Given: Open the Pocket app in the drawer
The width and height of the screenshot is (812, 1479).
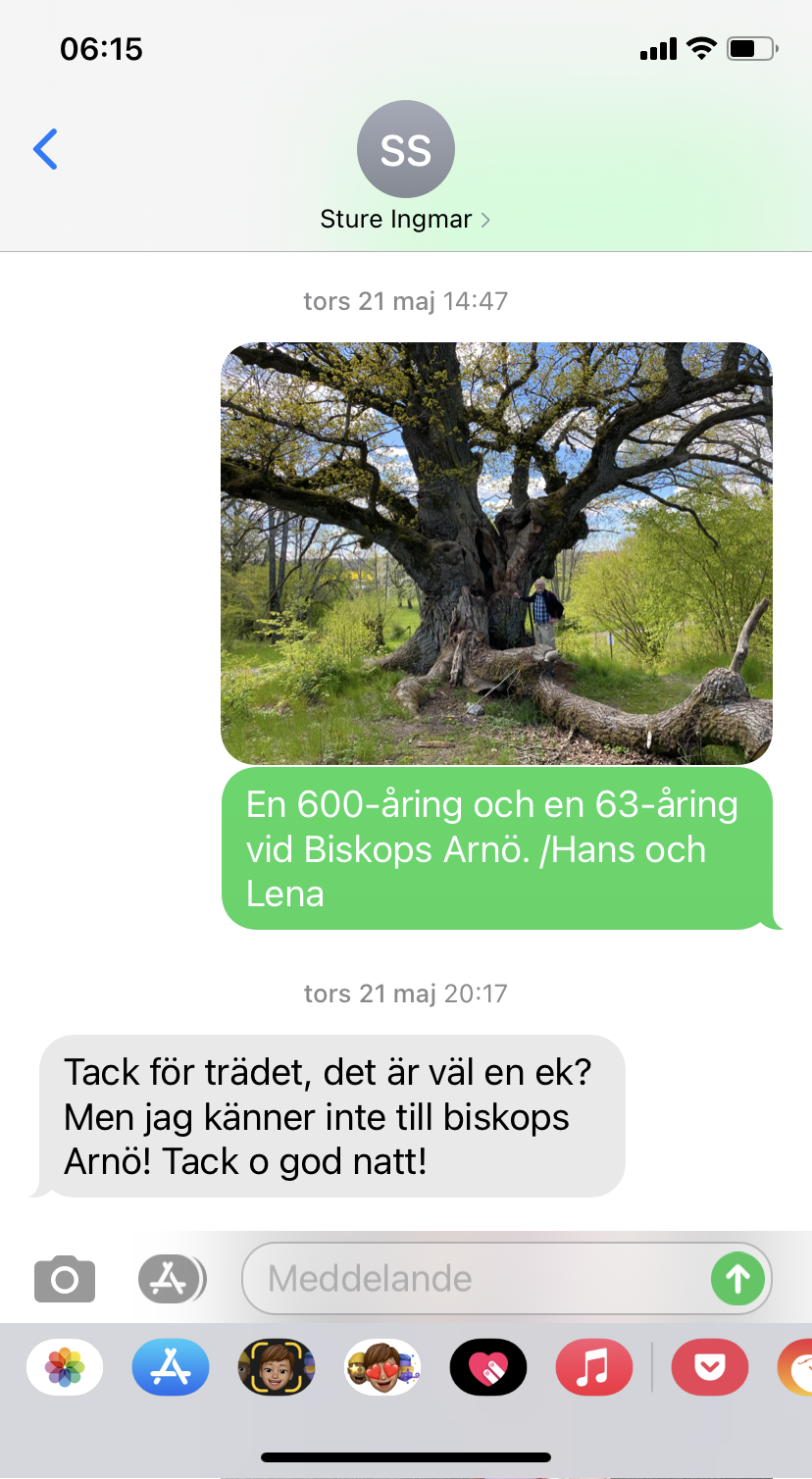Looking at the screenshot, I should click(709, 1367).
